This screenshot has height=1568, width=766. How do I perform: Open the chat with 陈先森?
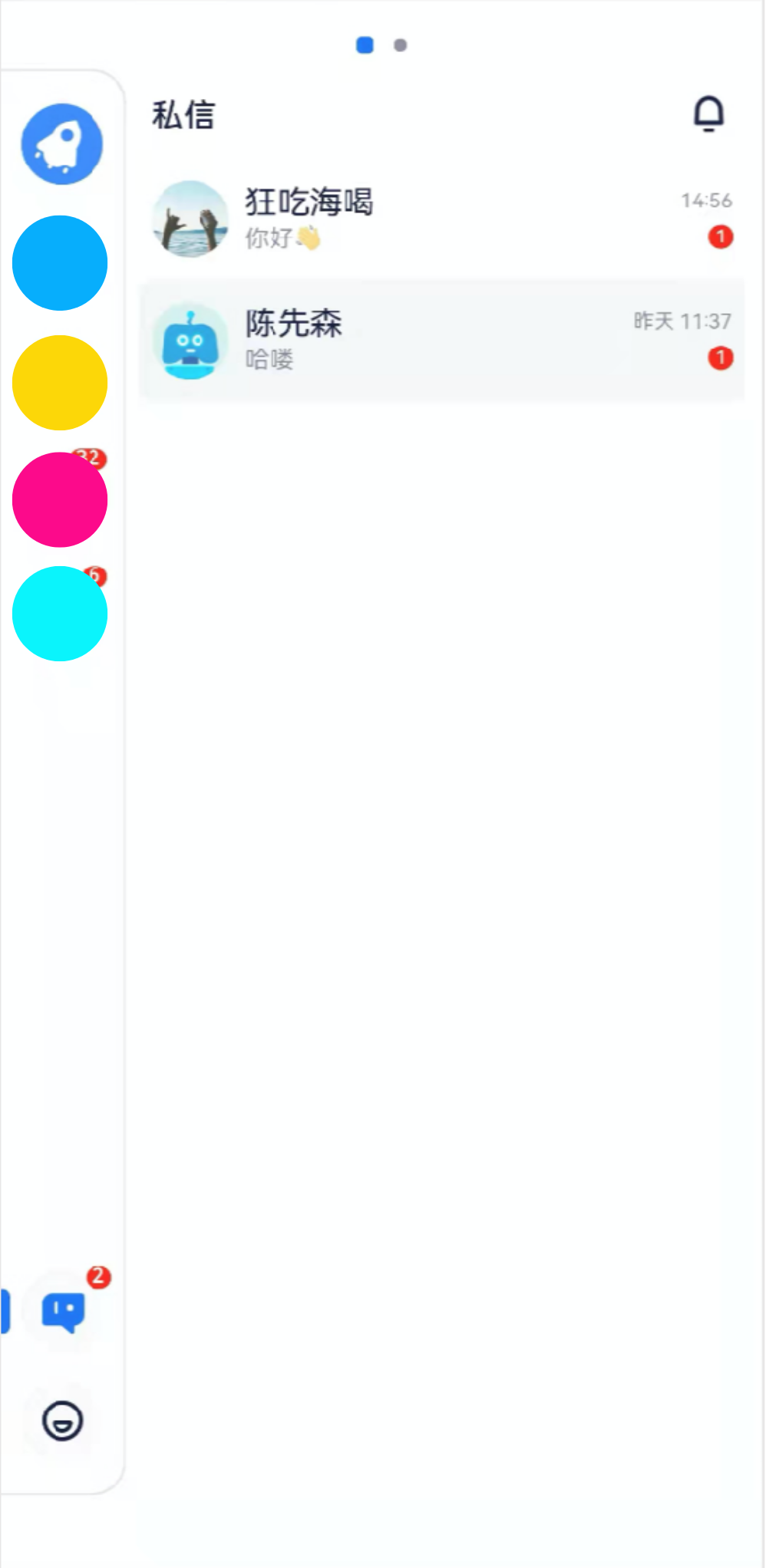[x=441, y=340]
